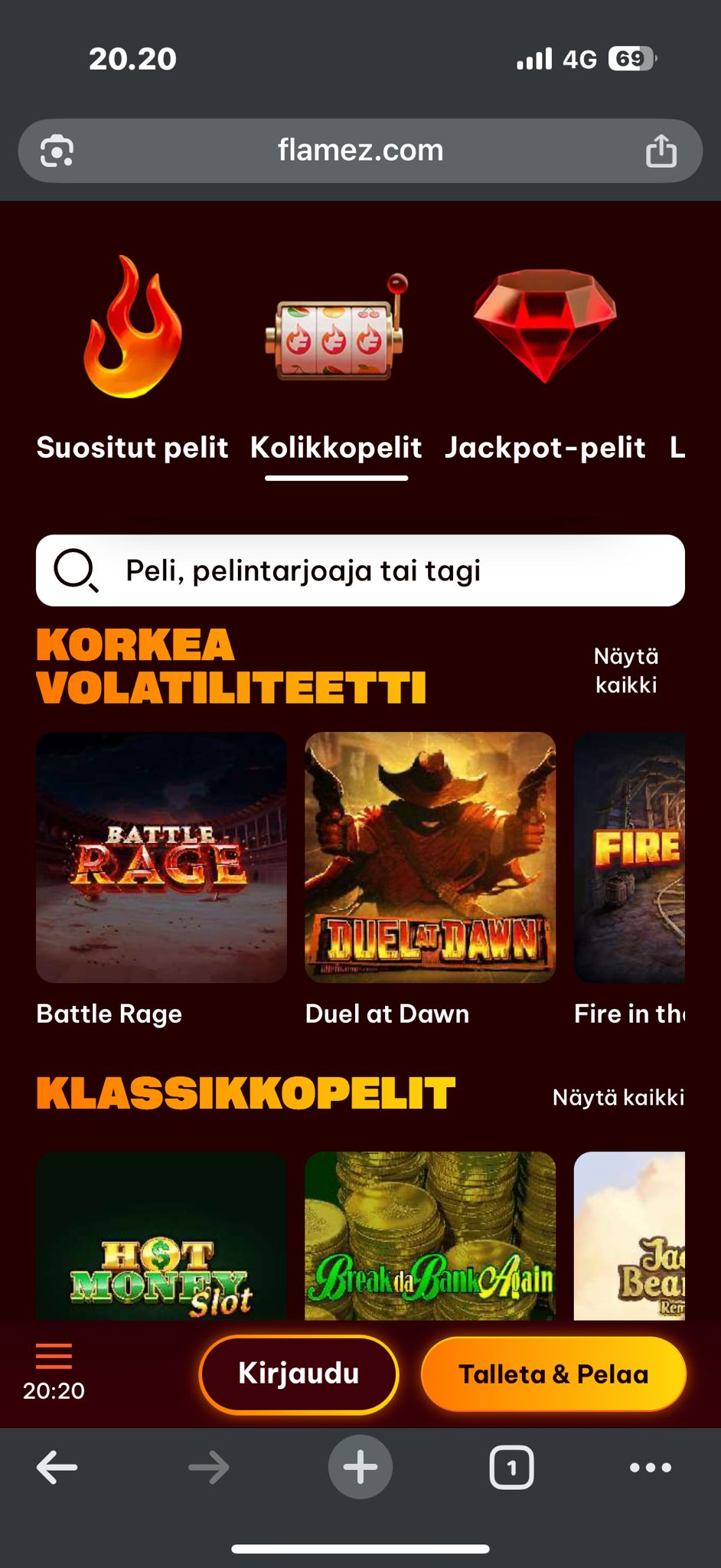
Task: Launch the Duel at Dawn game
Action: click(430, 857)
